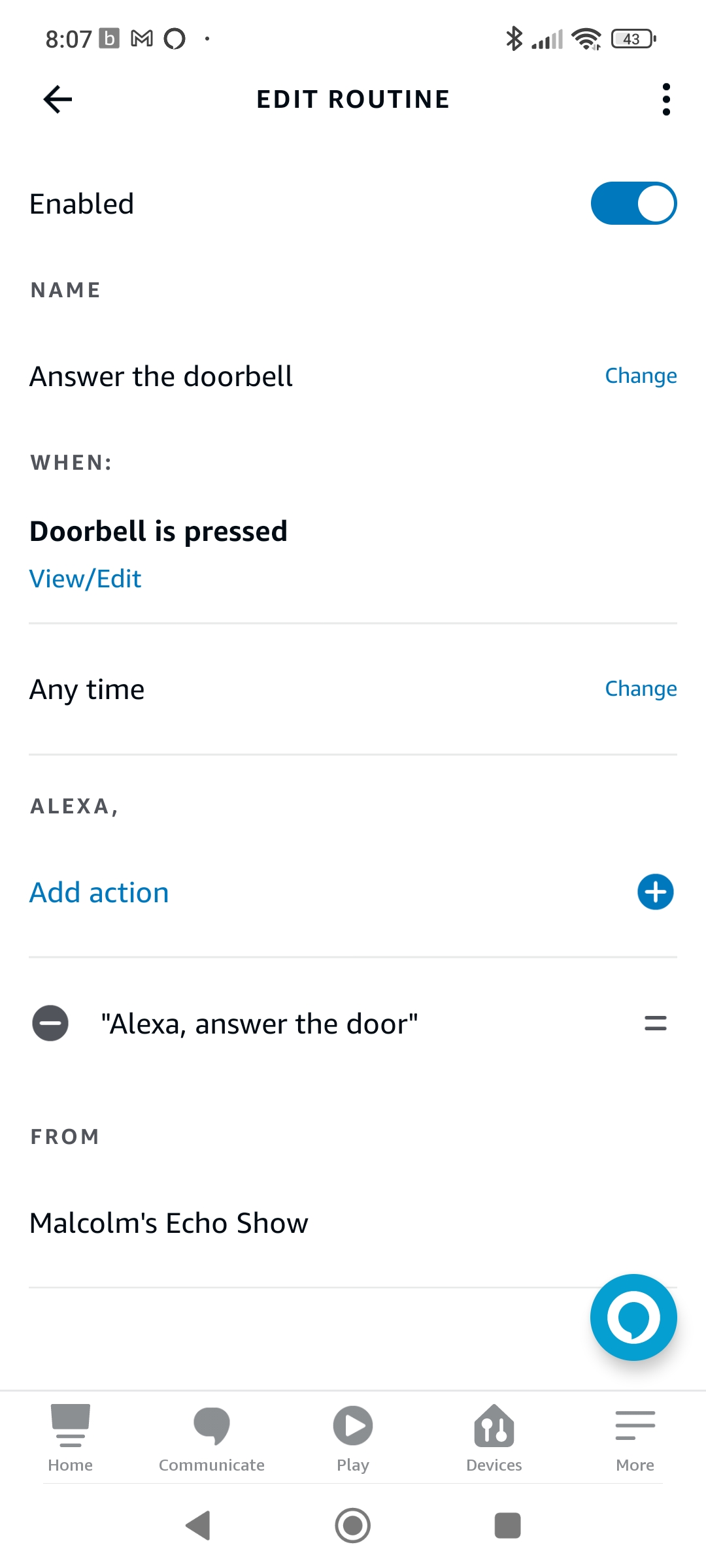
Task: Switch to the Communicate tab
Action: (212, 1437)
